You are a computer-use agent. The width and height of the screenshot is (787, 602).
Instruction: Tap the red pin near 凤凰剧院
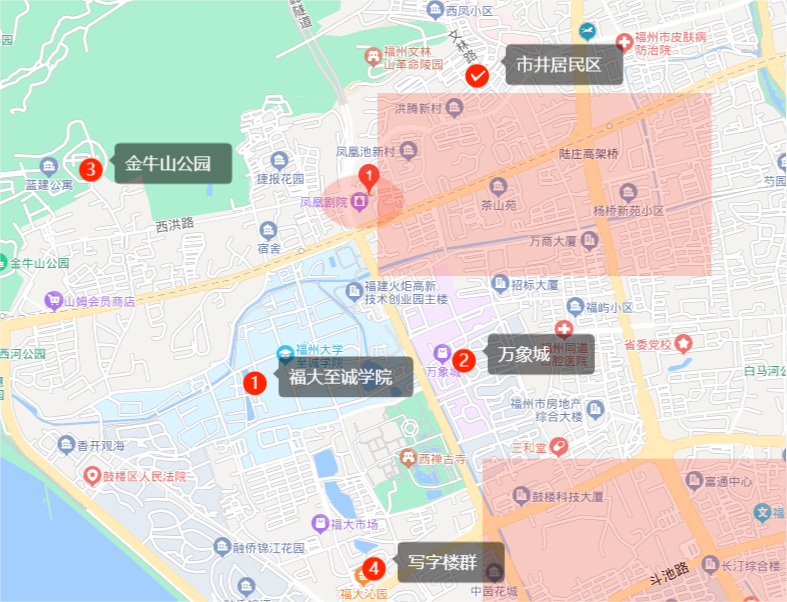point(368,180)
